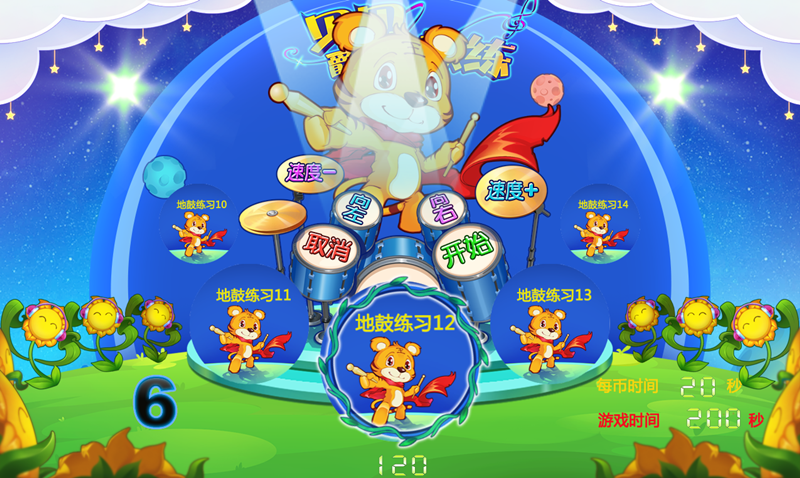Select the 地鼓练习12 lesson
800x478 pixels.
coord(403,361)
